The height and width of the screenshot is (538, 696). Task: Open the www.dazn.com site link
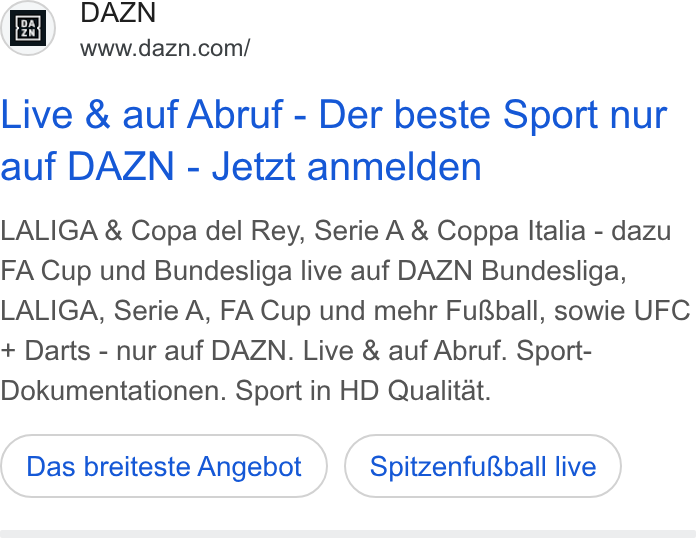tap(165, 48)
